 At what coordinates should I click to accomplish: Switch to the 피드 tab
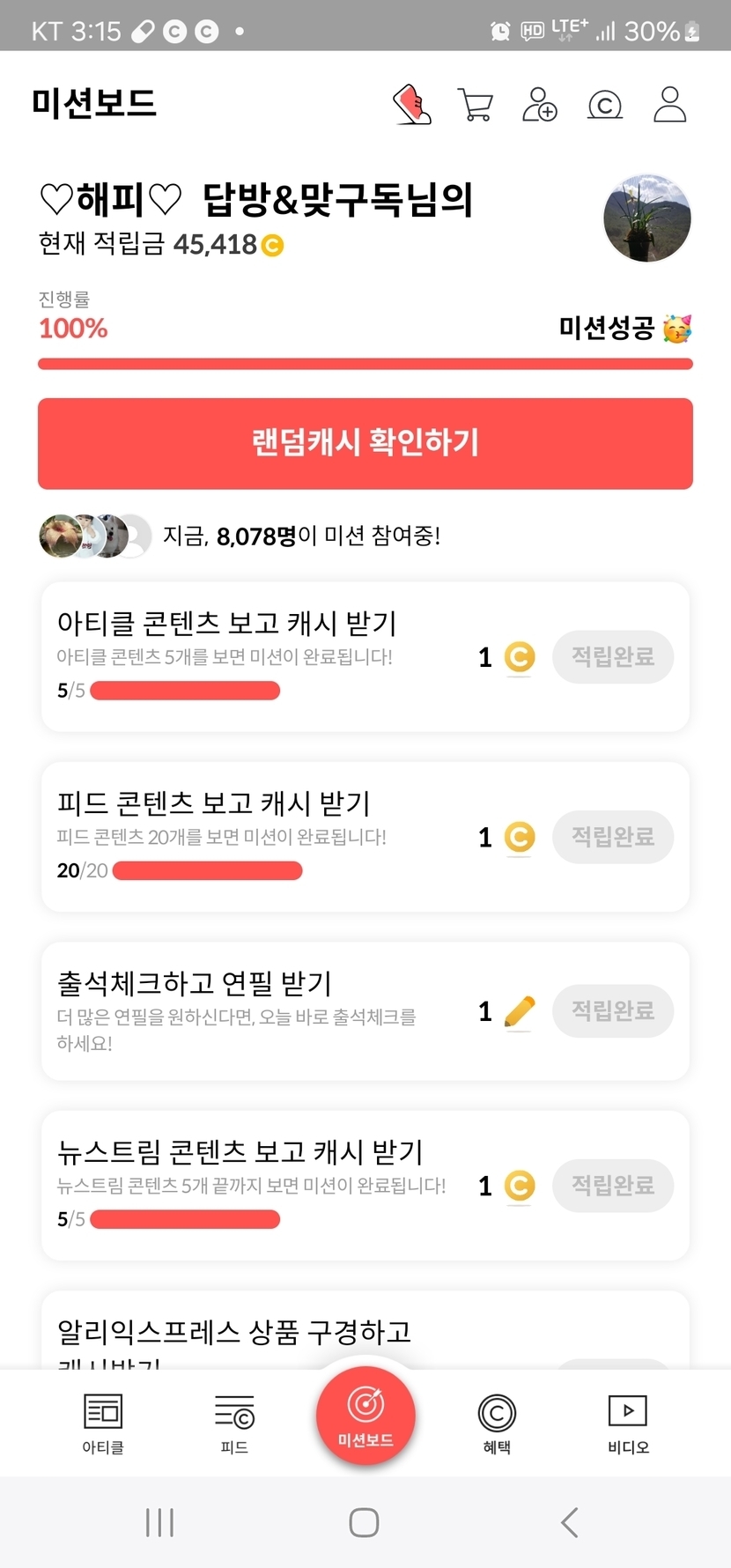[234, 1423]
